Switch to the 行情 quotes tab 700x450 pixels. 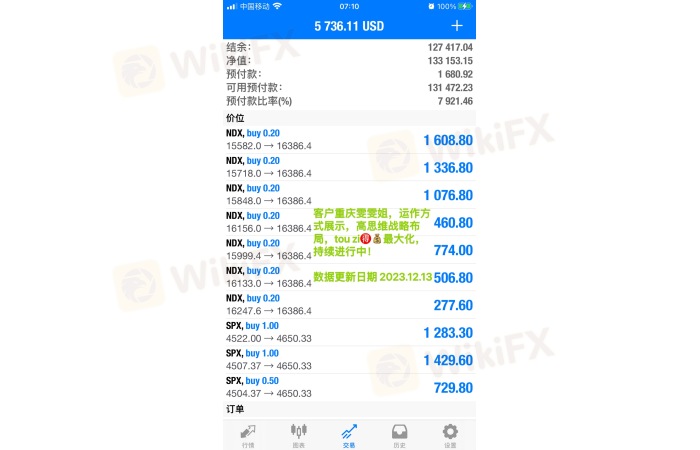(x=247, y=434)
